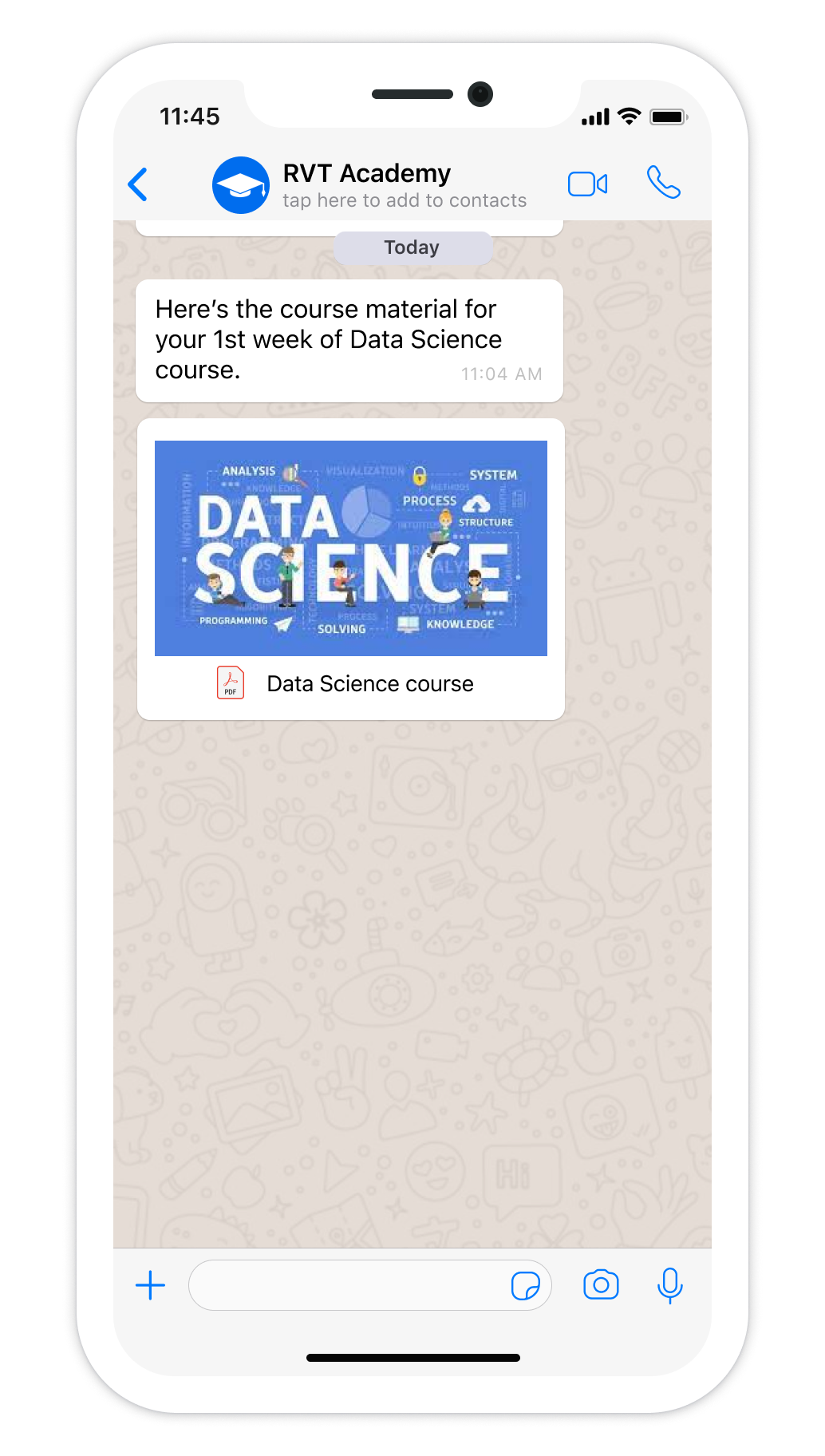Go back to the chats list
This screenshot has height=1456, width=825.
point(138,184)
